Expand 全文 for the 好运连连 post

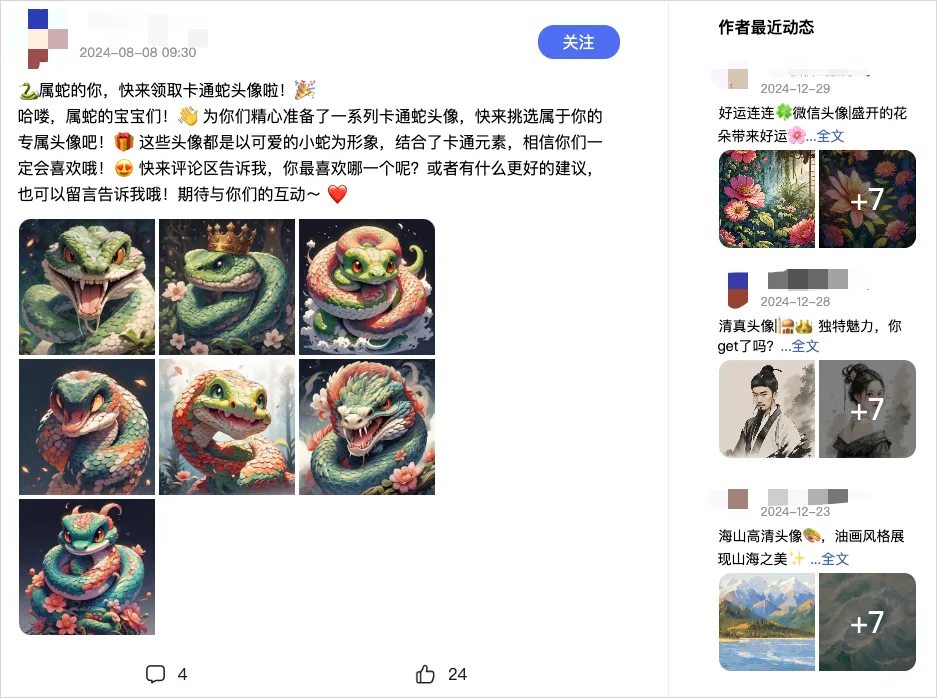(x=830, y=136)
